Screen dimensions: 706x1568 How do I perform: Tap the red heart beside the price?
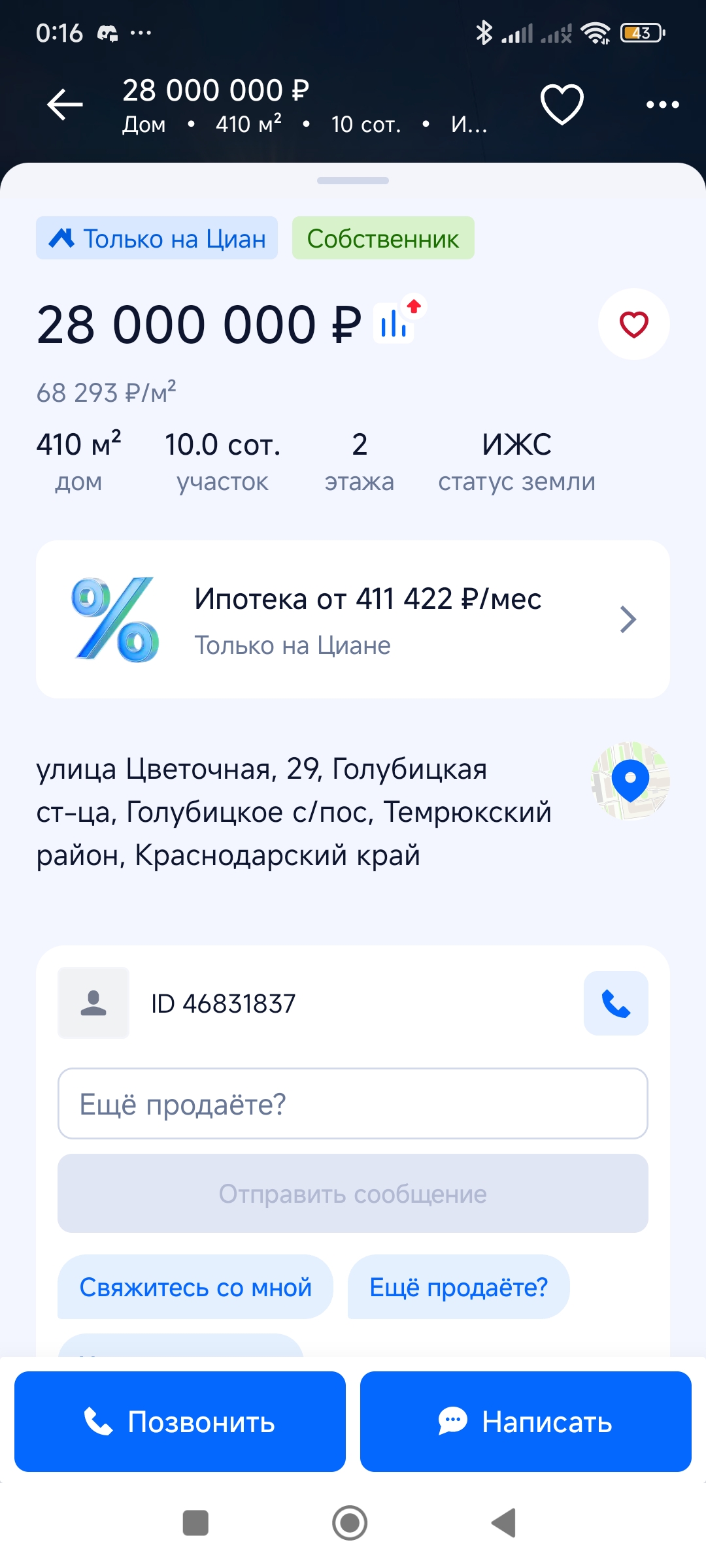tap(633, 324)
